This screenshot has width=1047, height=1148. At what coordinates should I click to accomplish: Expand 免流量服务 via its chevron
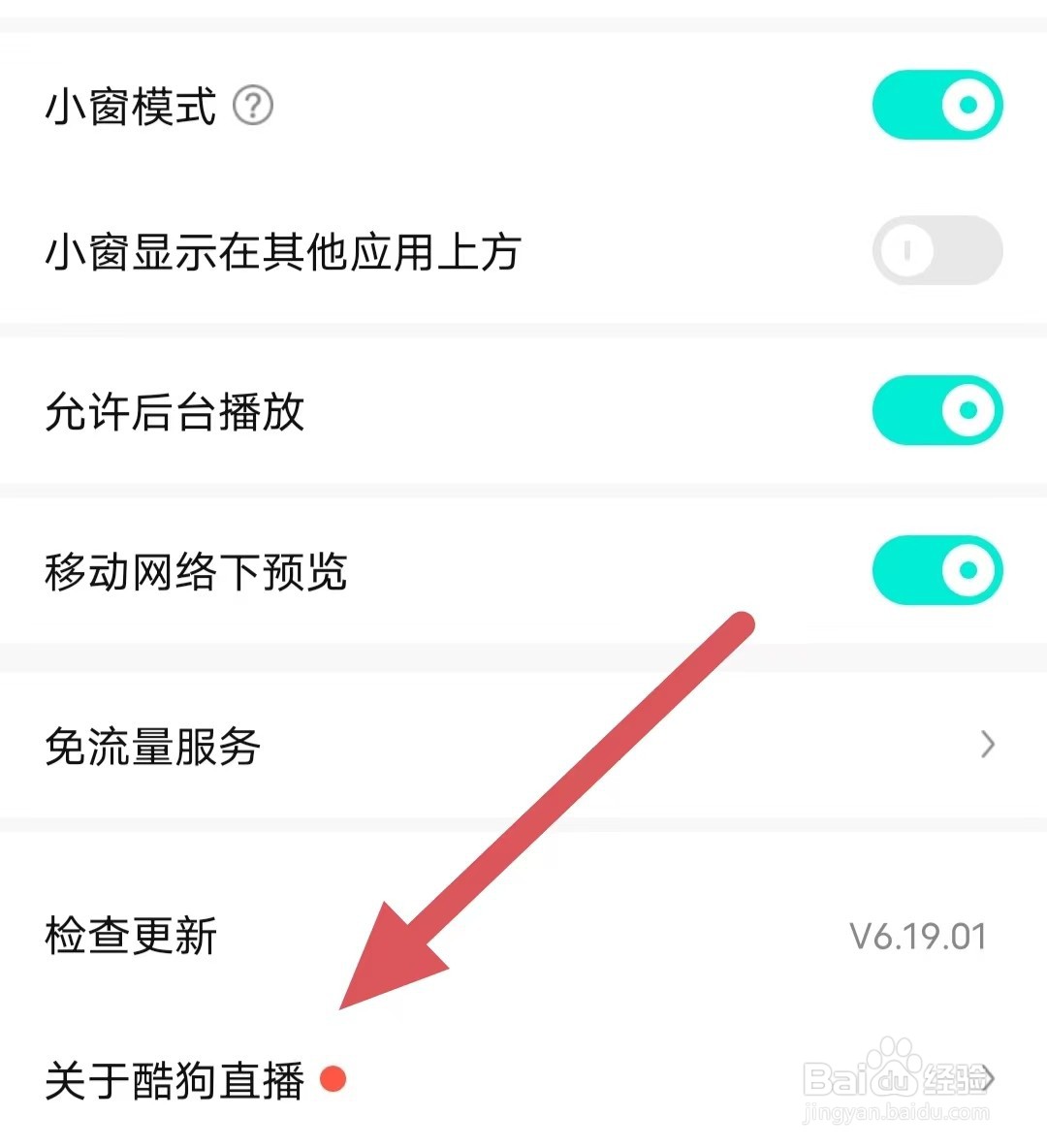coord(987,745)
